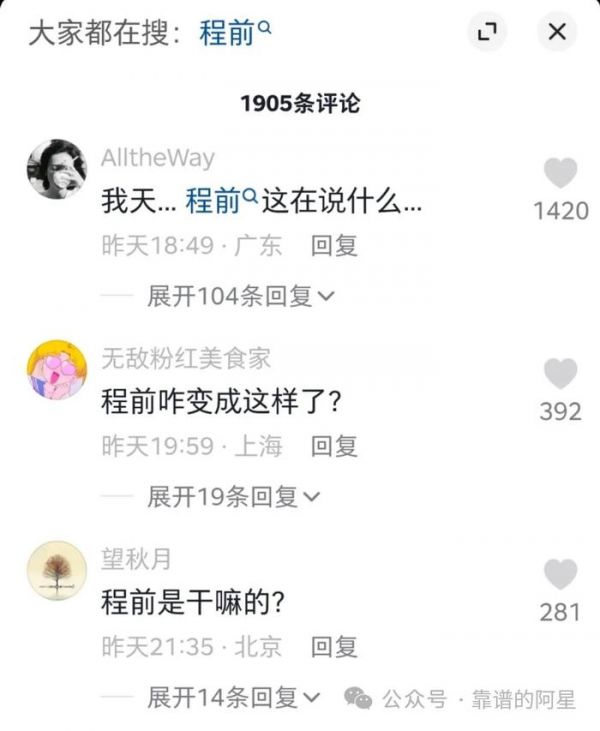Screen dimensions: 600x731
Task: Expand the comments panel to full screen
Action: [x=487, y=33]
